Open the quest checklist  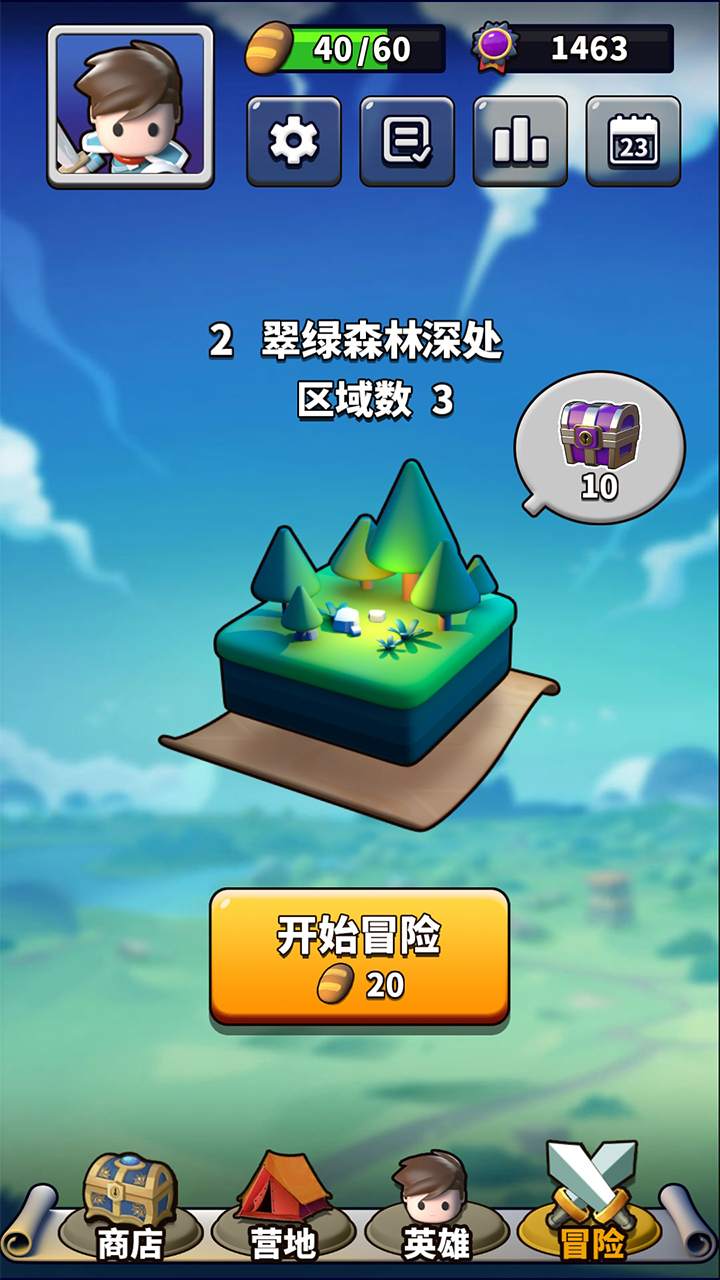tap(406, 141)
